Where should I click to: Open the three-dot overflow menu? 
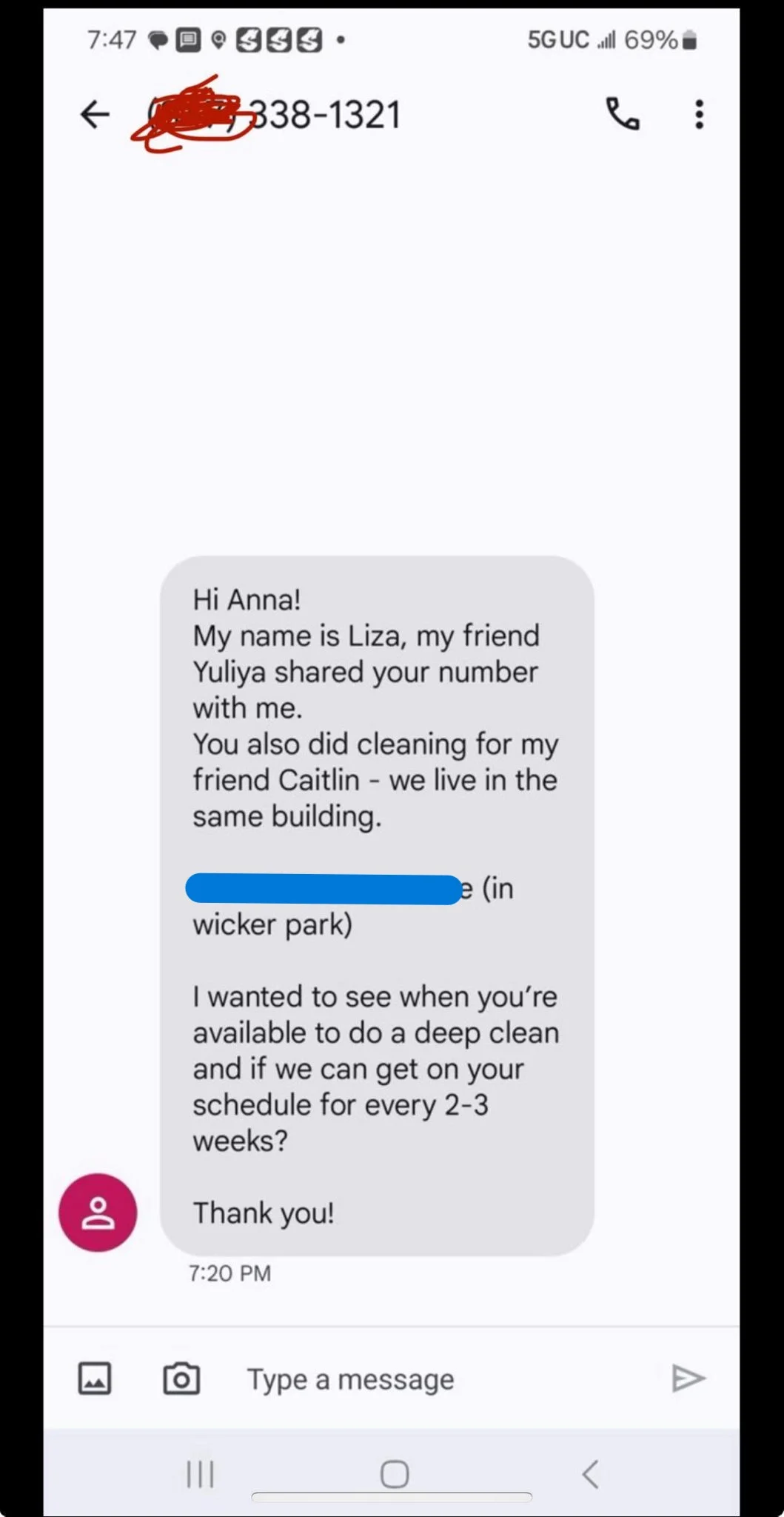pos(698,115)
